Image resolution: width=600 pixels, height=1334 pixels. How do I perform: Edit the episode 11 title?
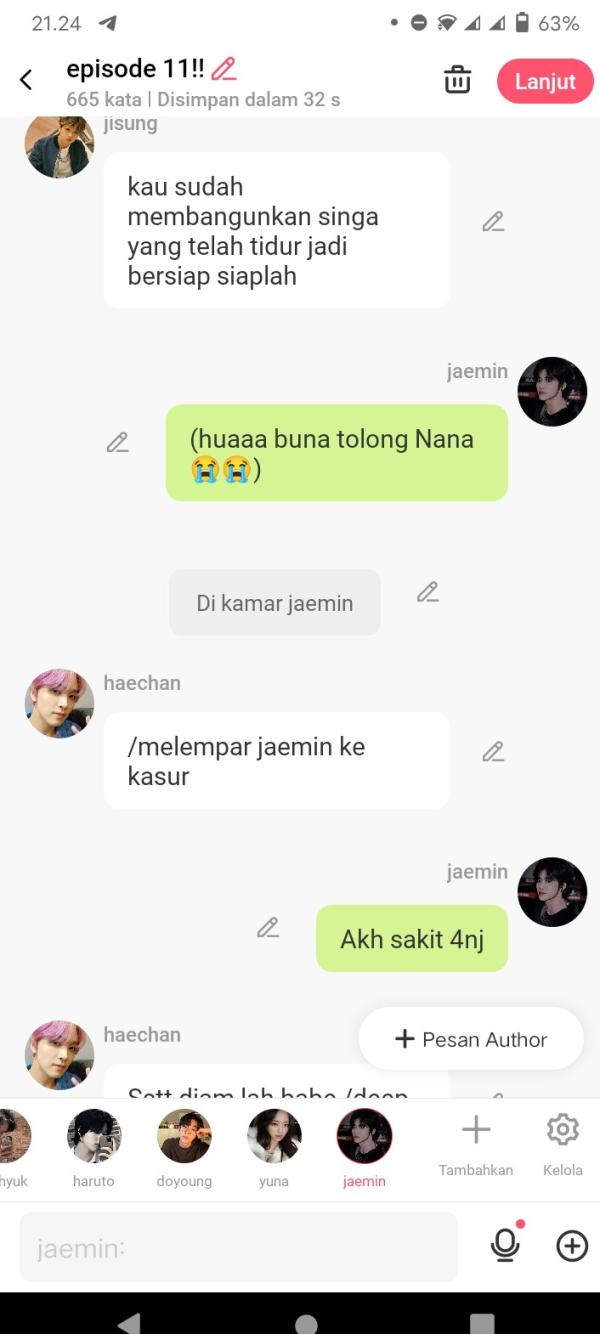tap(223, 69)
